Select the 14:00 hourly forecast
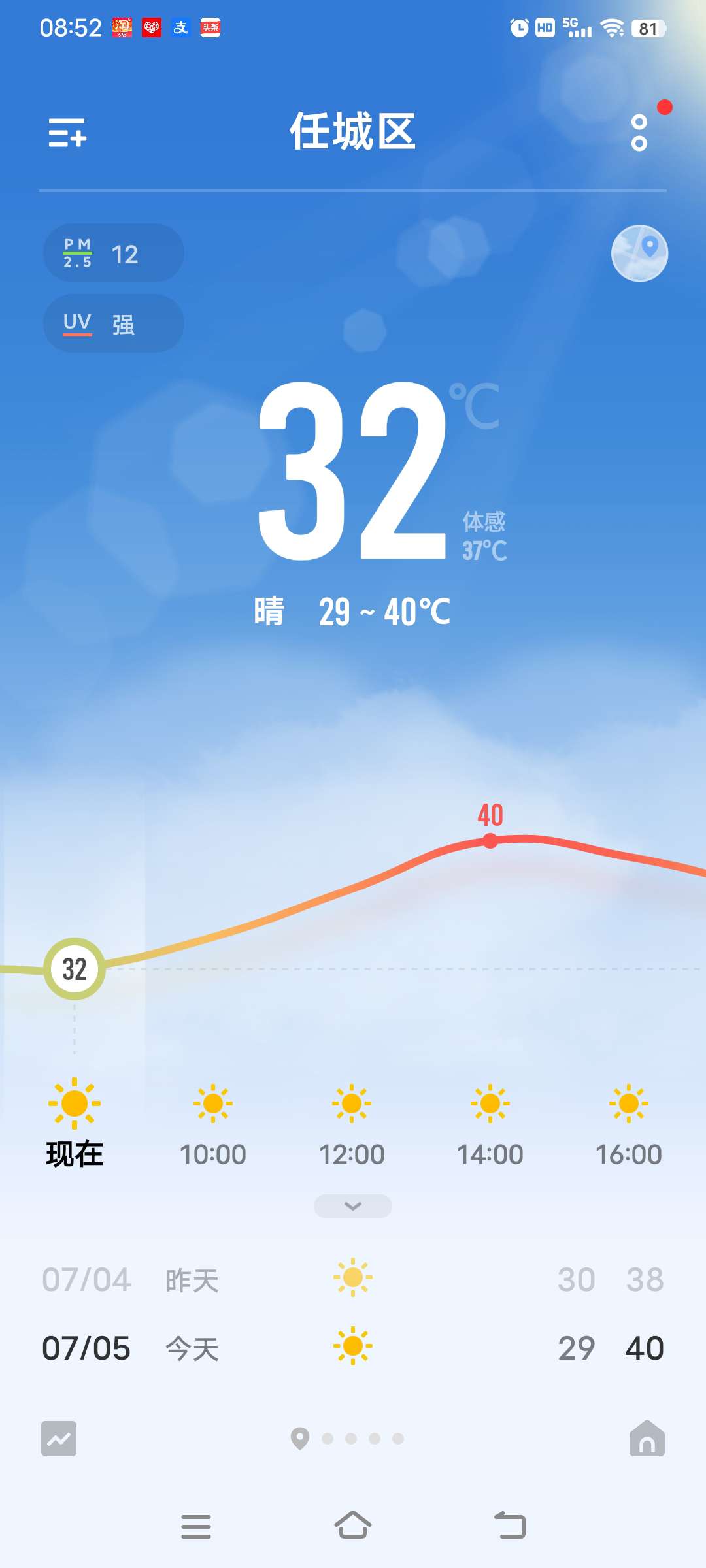Image resolution: width=706 pixels, height=1568 pixels. [x=490, y=1125]
